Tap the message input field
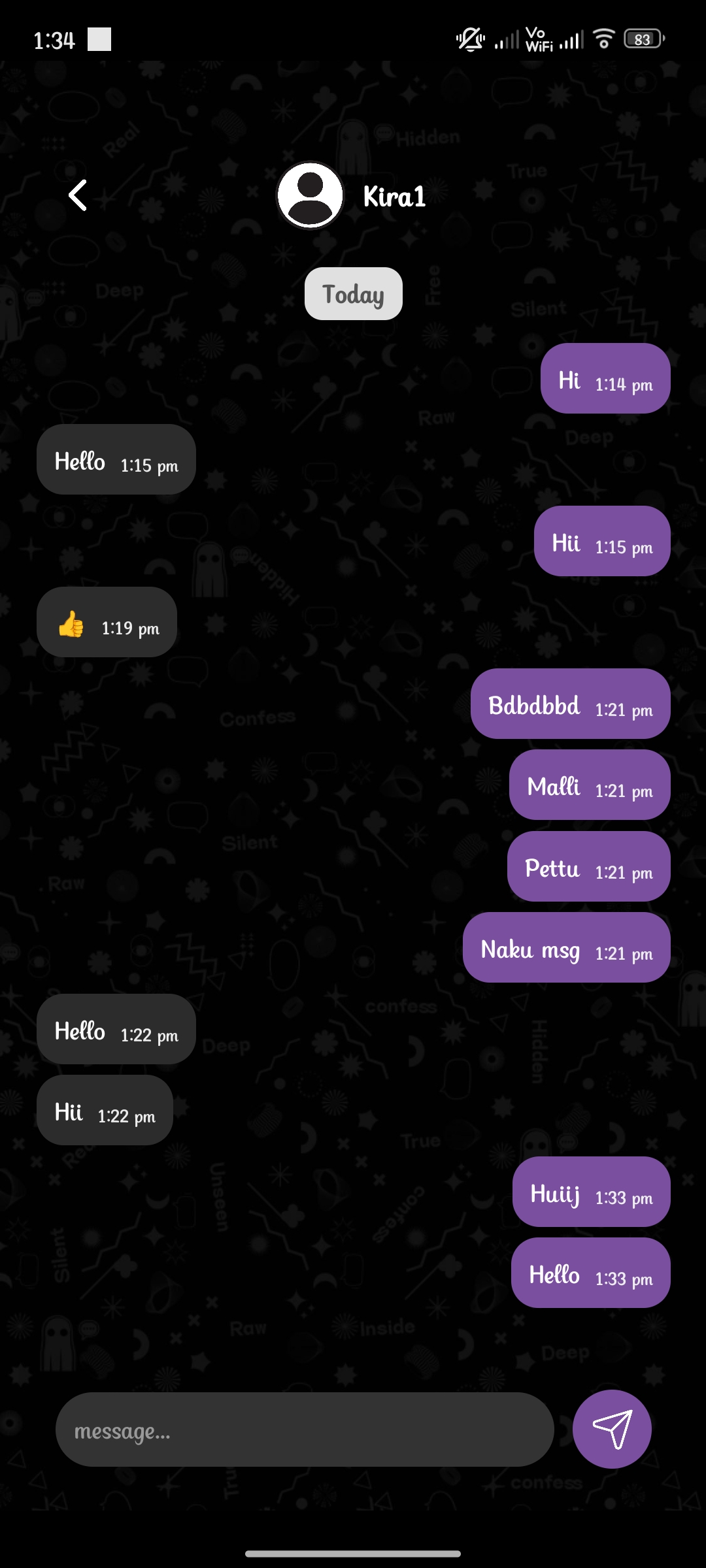The image size is (706, 1568). pos(305,1429)
